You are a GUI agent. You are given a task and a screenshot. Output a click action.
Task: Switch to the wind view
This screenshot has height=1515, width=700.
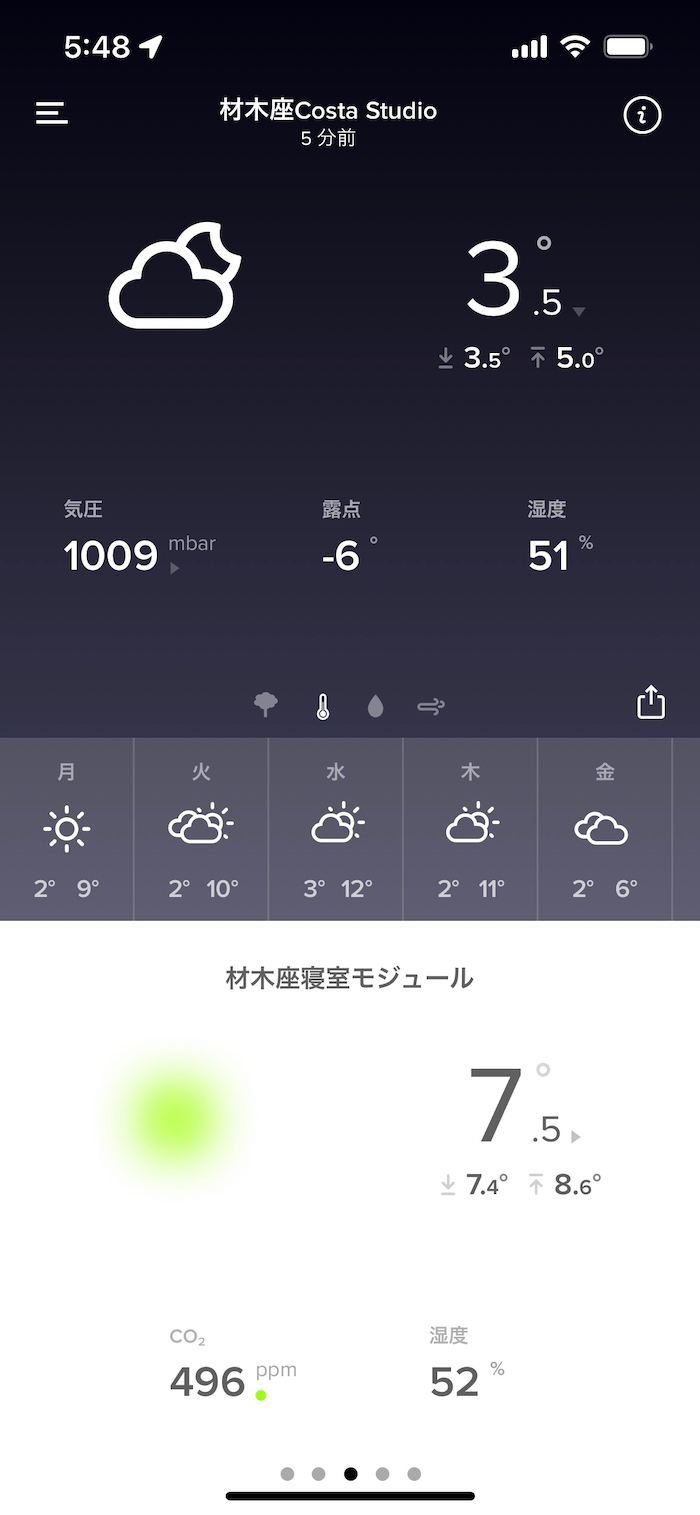pos(431,707)
